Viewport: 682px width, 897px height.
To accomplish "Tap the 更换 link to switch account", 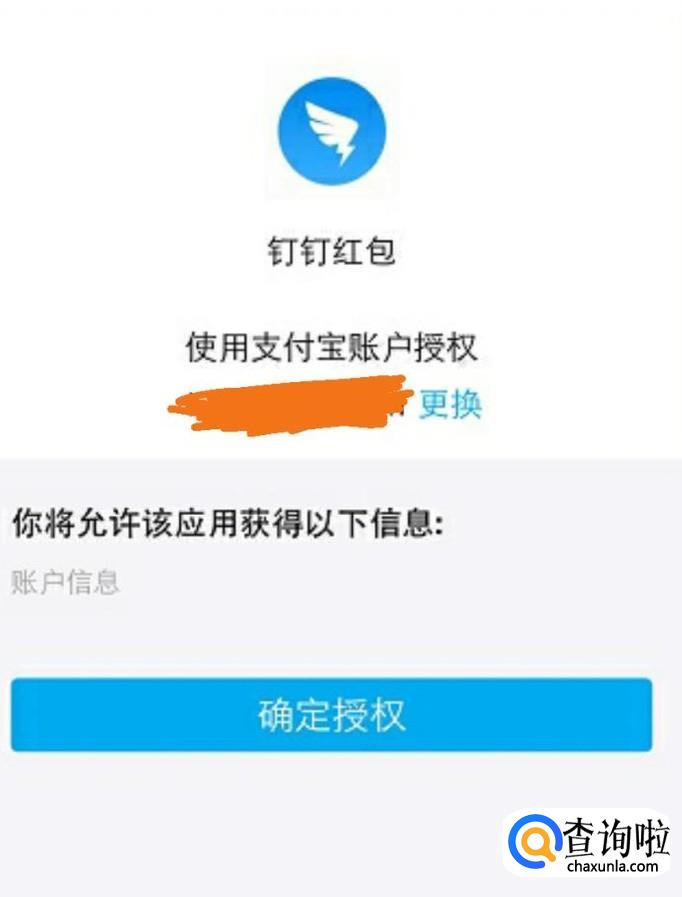I will point(450,404).
